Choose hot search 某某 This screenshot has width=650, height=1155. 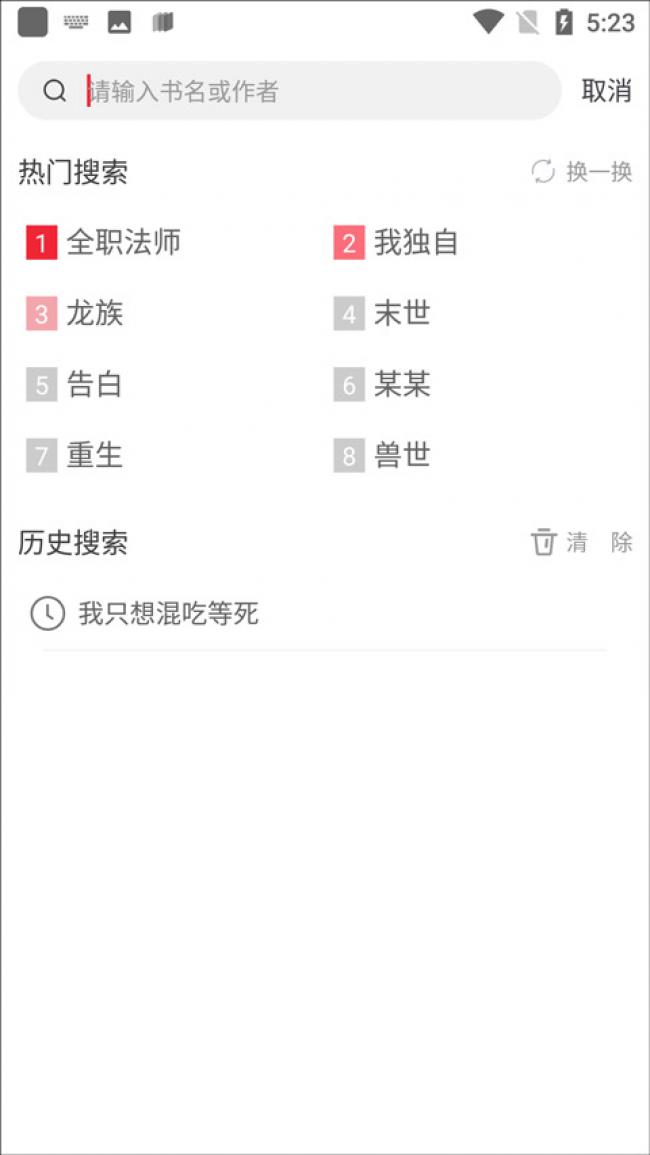point(402,385)
